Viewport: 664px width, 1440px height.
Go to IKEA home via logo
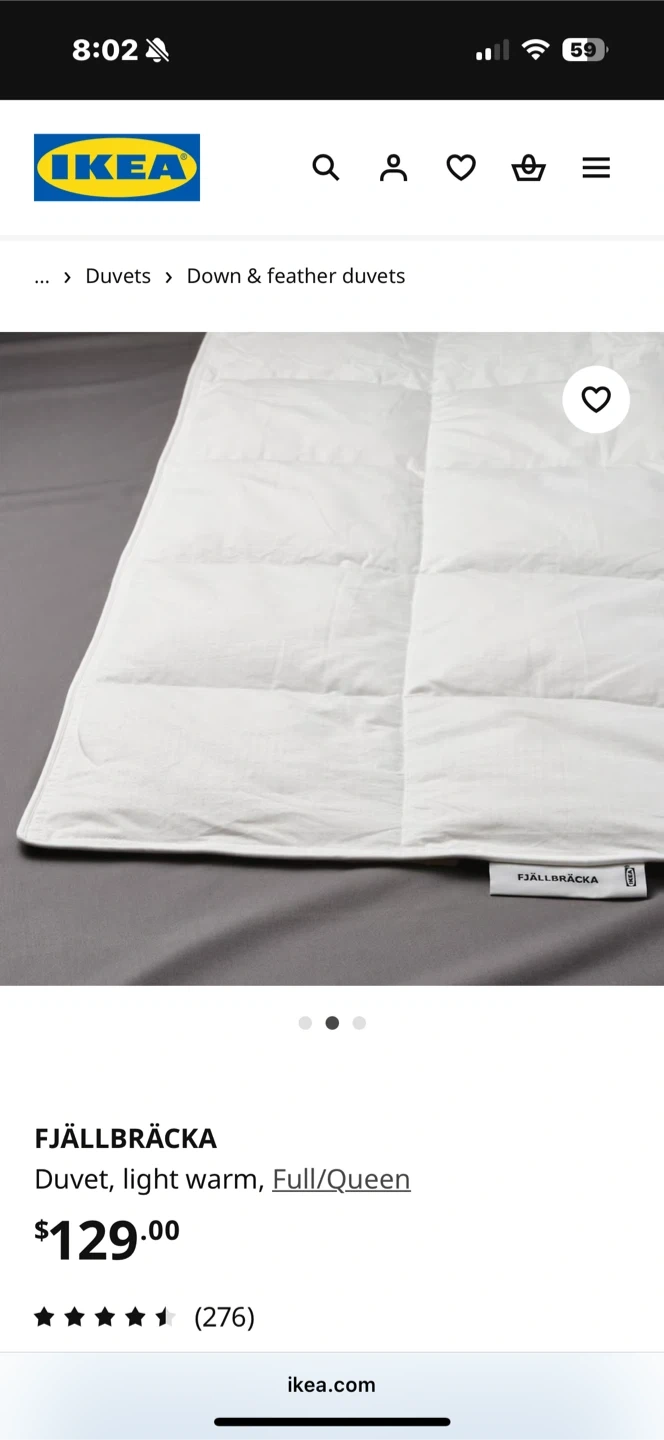click(117, 167)
